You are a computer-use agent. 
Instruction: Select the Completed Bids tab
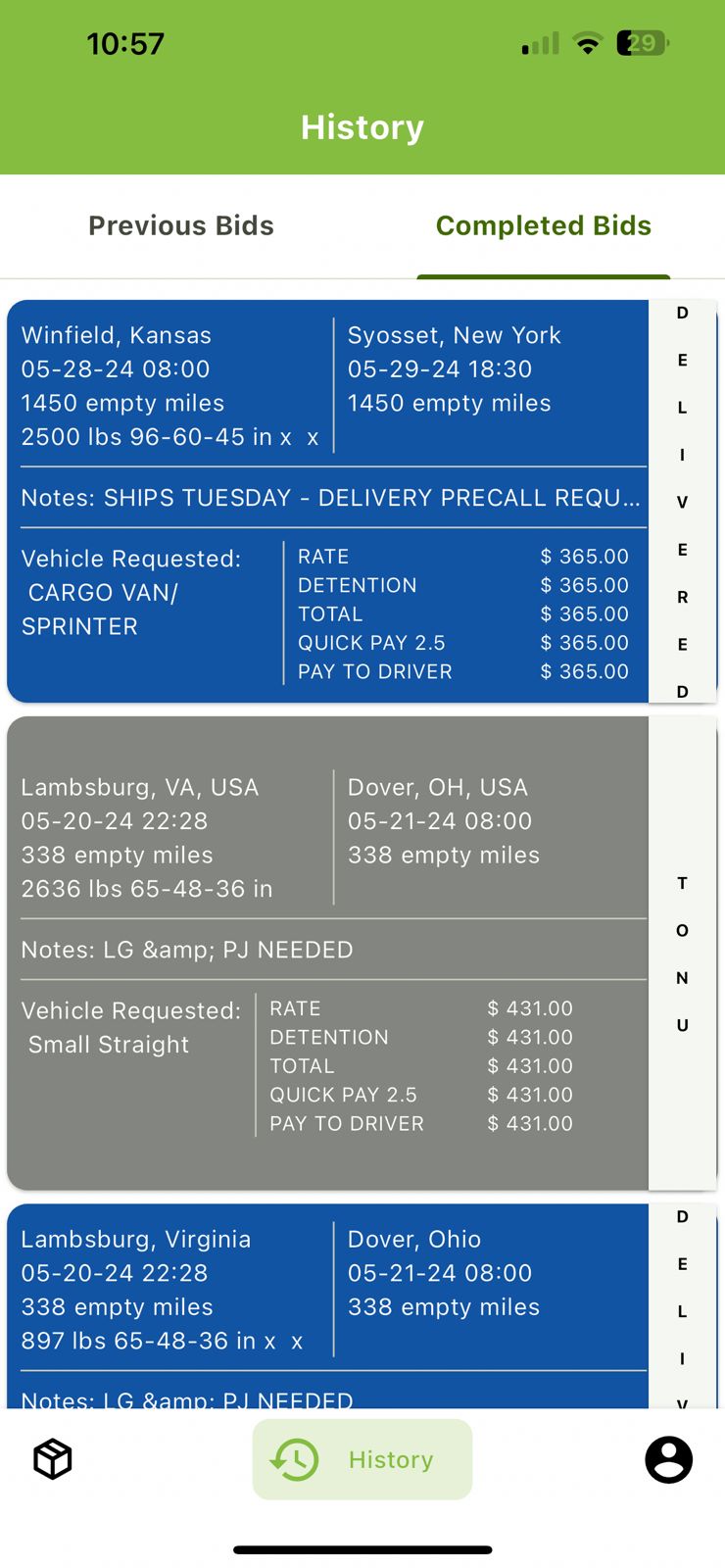coord(544,225)
